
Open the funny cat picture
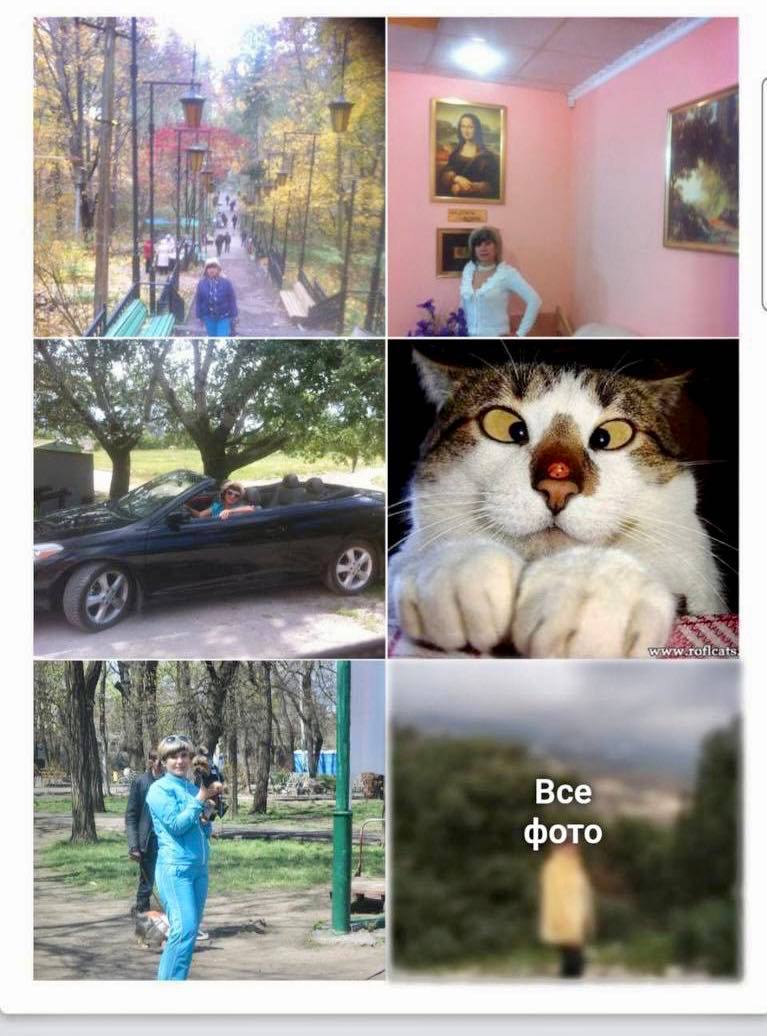point(563,498)
